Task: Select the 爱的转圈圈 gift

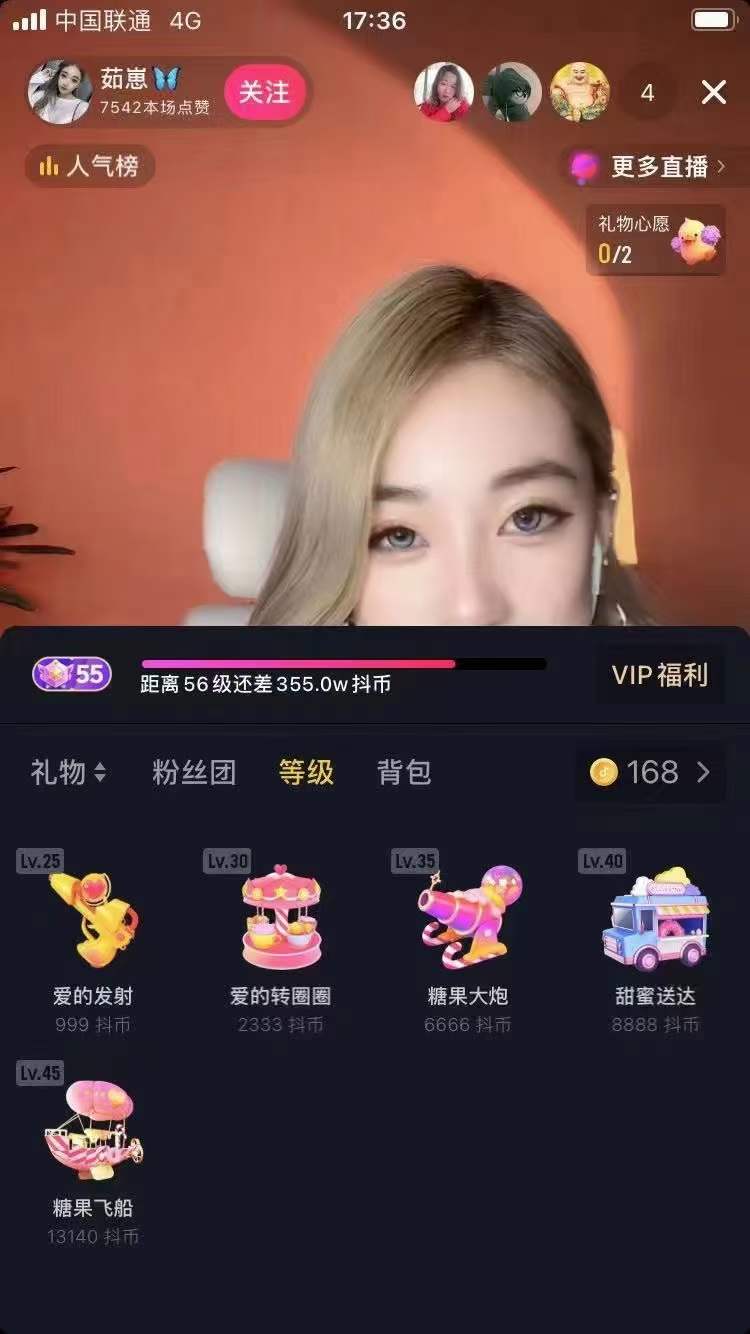Action: (281, 935)
